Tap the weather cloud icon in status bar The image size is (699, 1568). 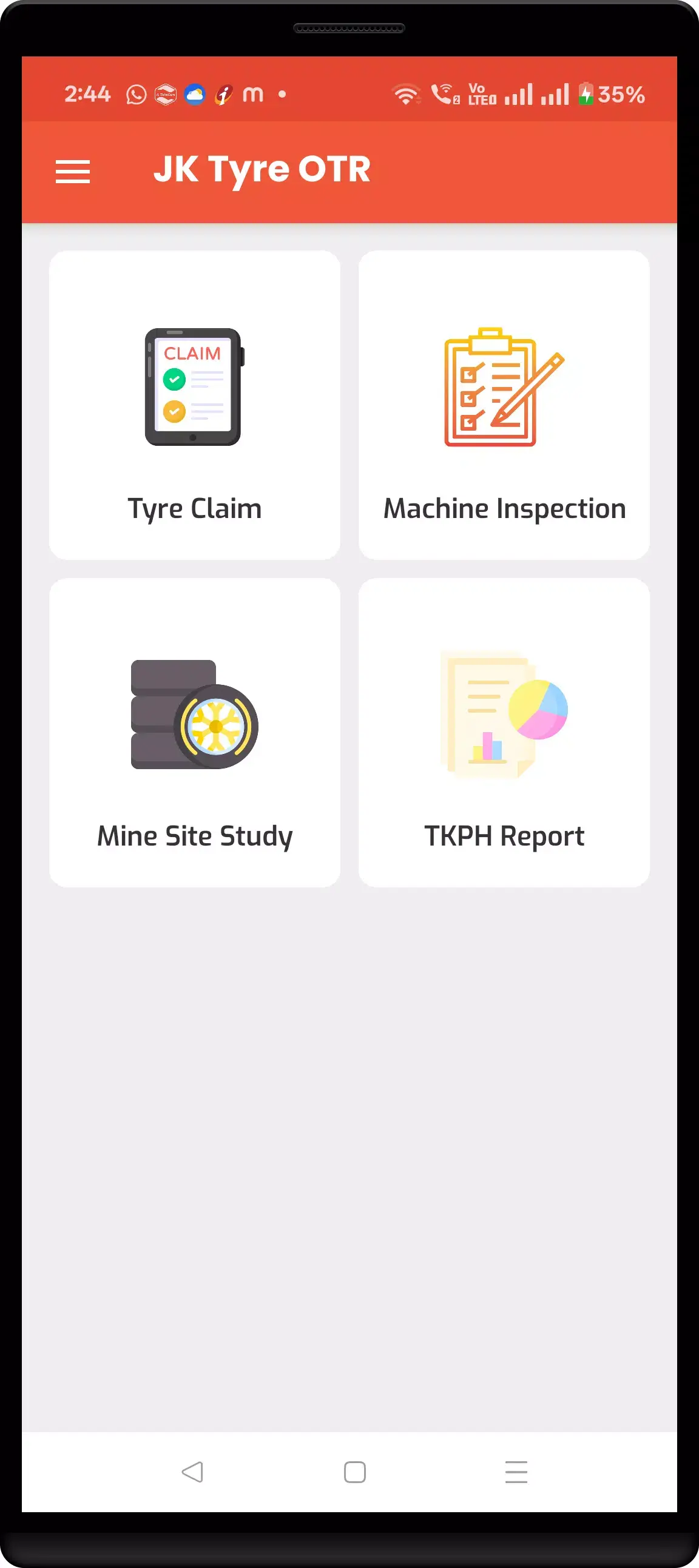pyautogui.click(x=194, y=94)
